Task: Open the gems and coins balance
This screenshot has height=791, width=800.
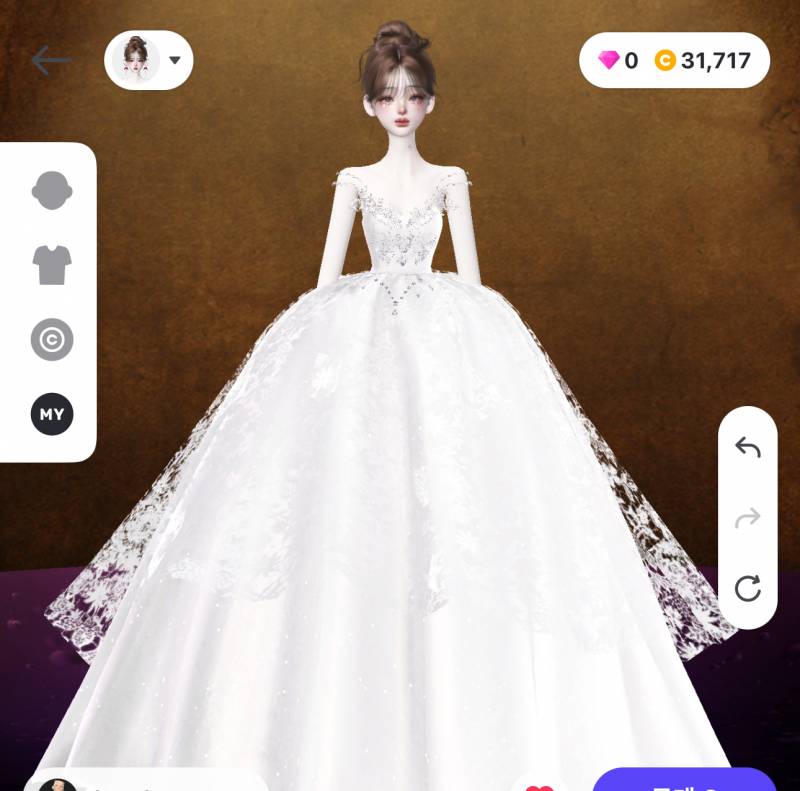Action: 674,61
